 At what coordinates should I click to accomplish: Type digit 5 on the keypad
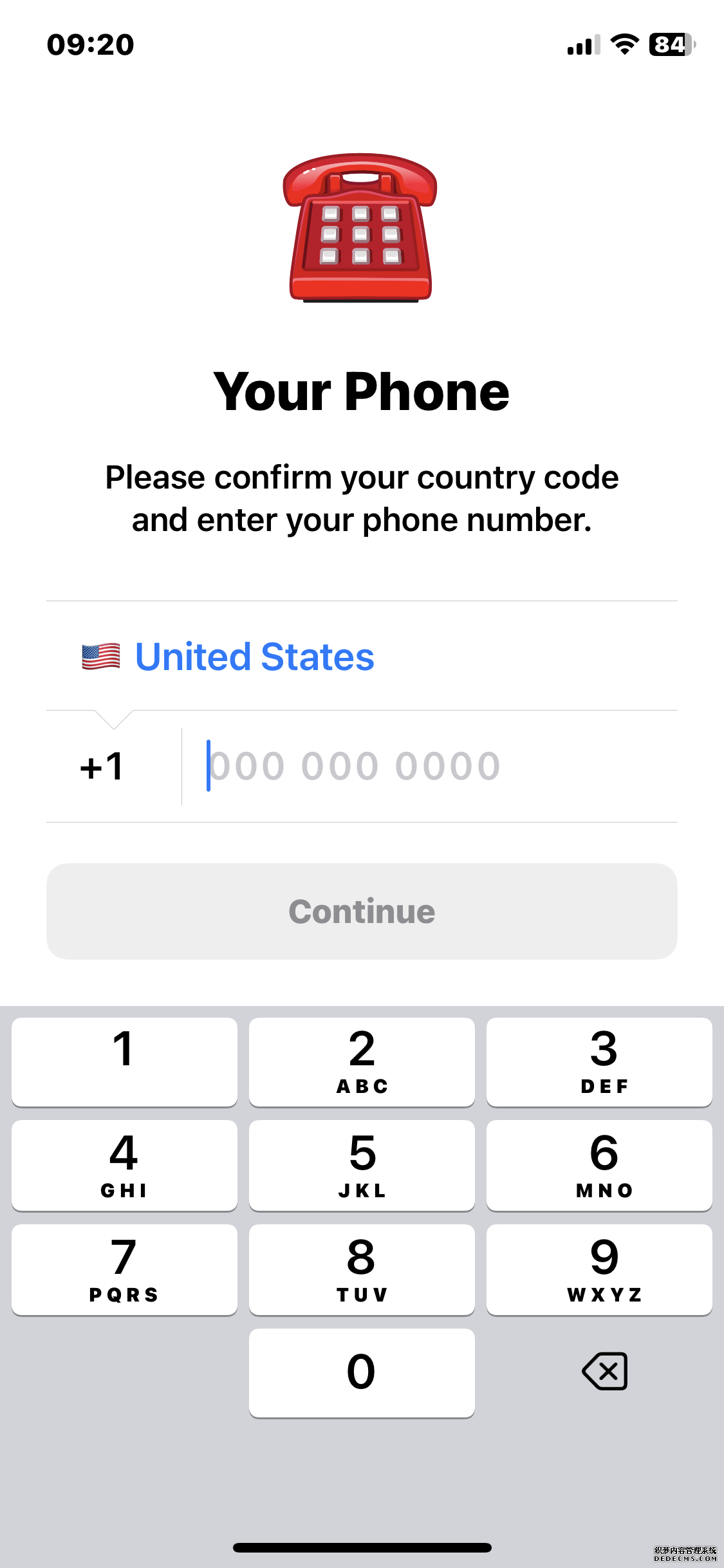pyautogui.click(x=362, y=1165)
